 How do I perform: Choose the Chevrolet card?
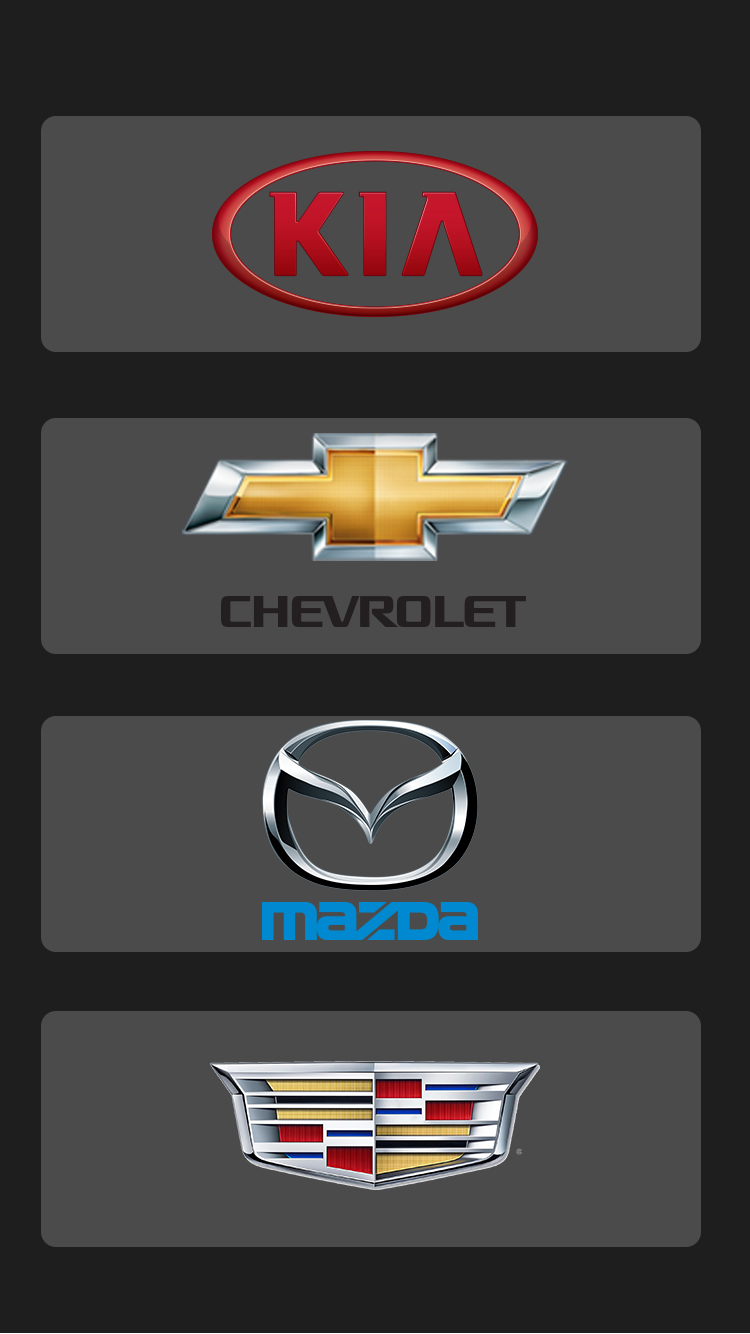point(371,536)
